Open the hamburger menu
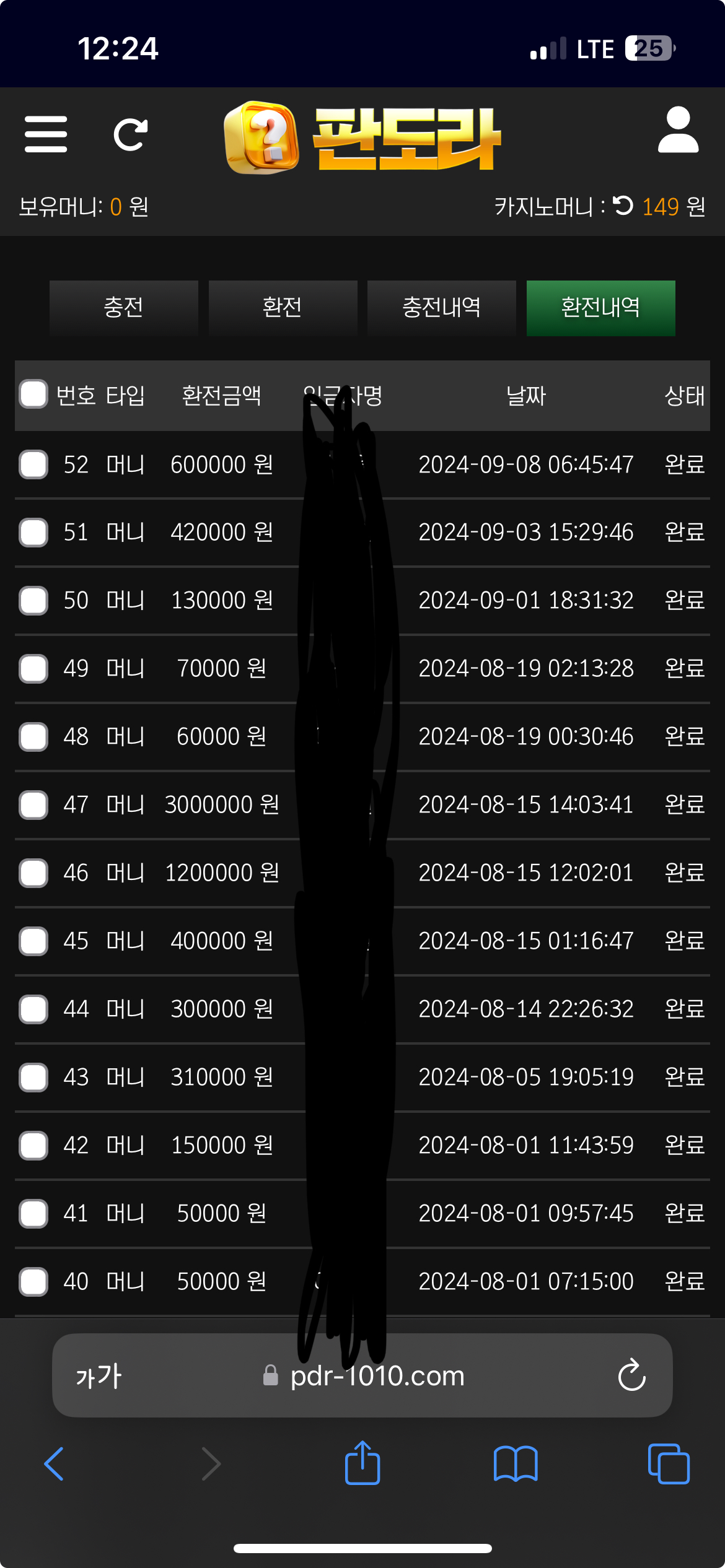 click(x=46, y=134)
